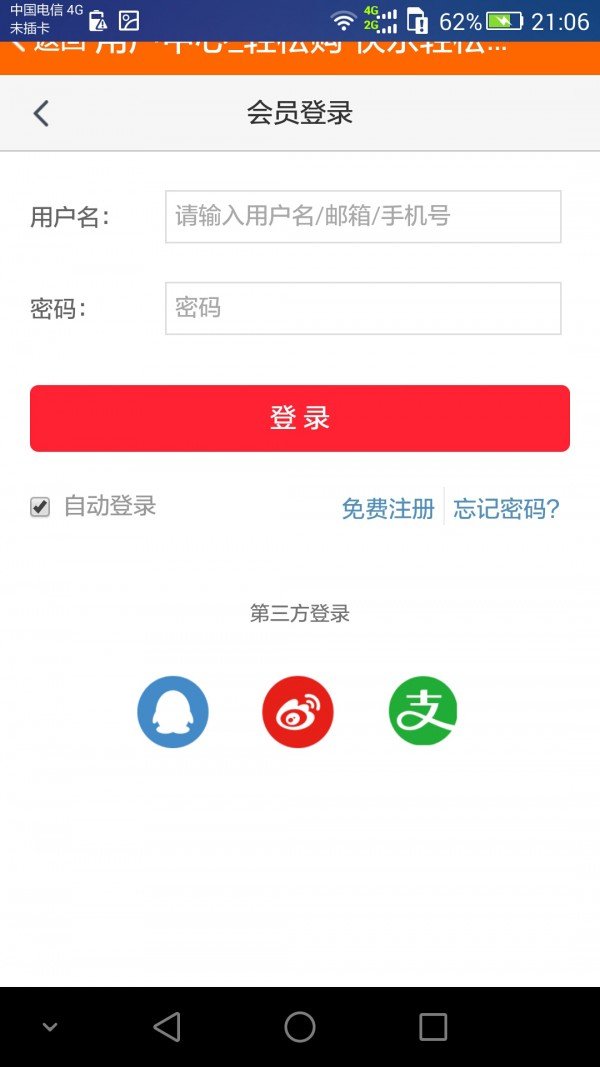Toggle the 自动登录 auto-login checkbox
The image size is (600, 1067).
pos(40,507)
